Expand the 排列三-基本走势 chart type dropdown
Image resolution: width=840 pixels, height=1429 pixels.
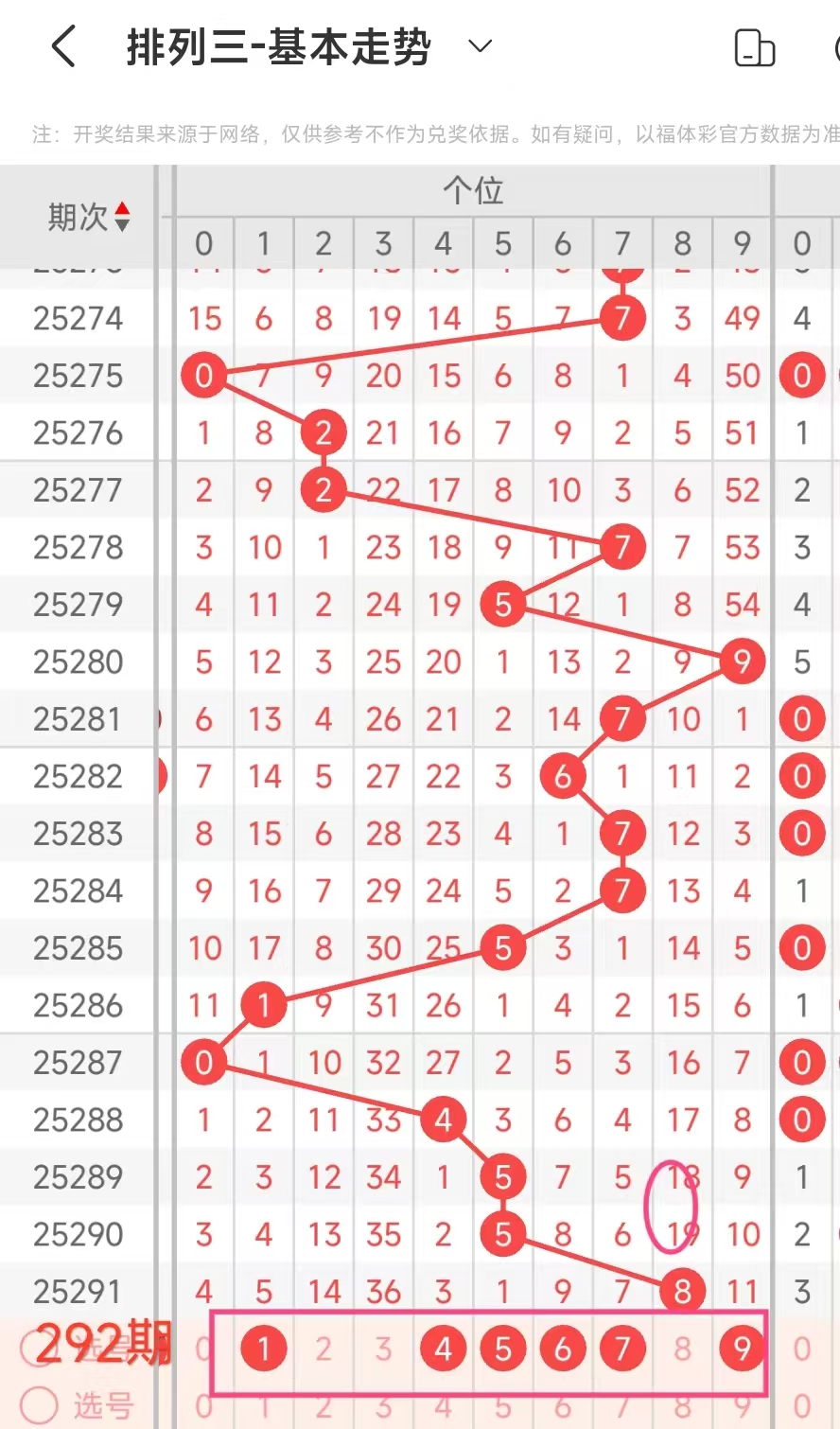(481, 46)
